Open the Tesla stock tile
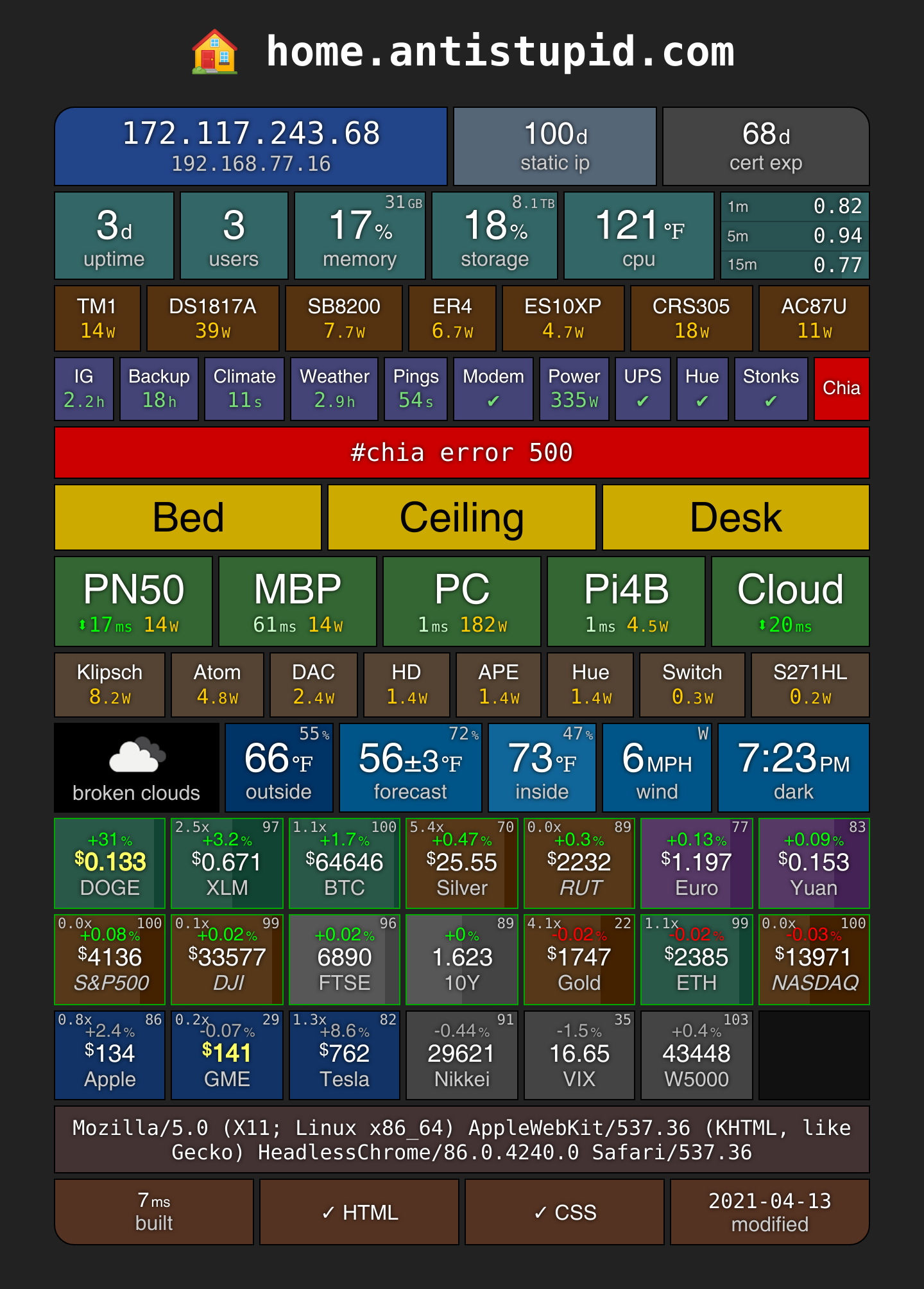This screenshot has width=924, height=1289. [x=345, y=1055]
